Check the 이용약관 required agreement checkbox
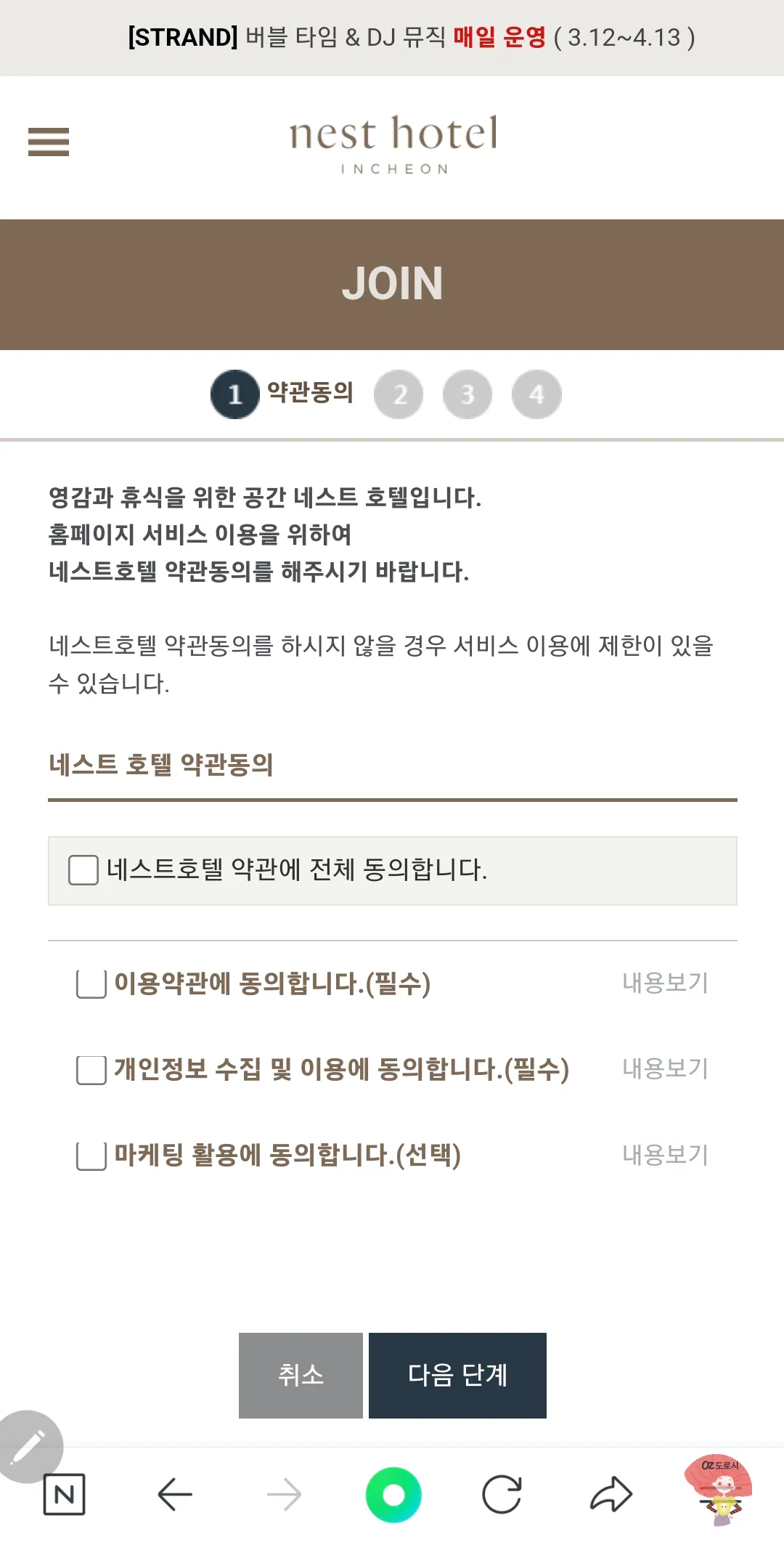 point(91,985)
